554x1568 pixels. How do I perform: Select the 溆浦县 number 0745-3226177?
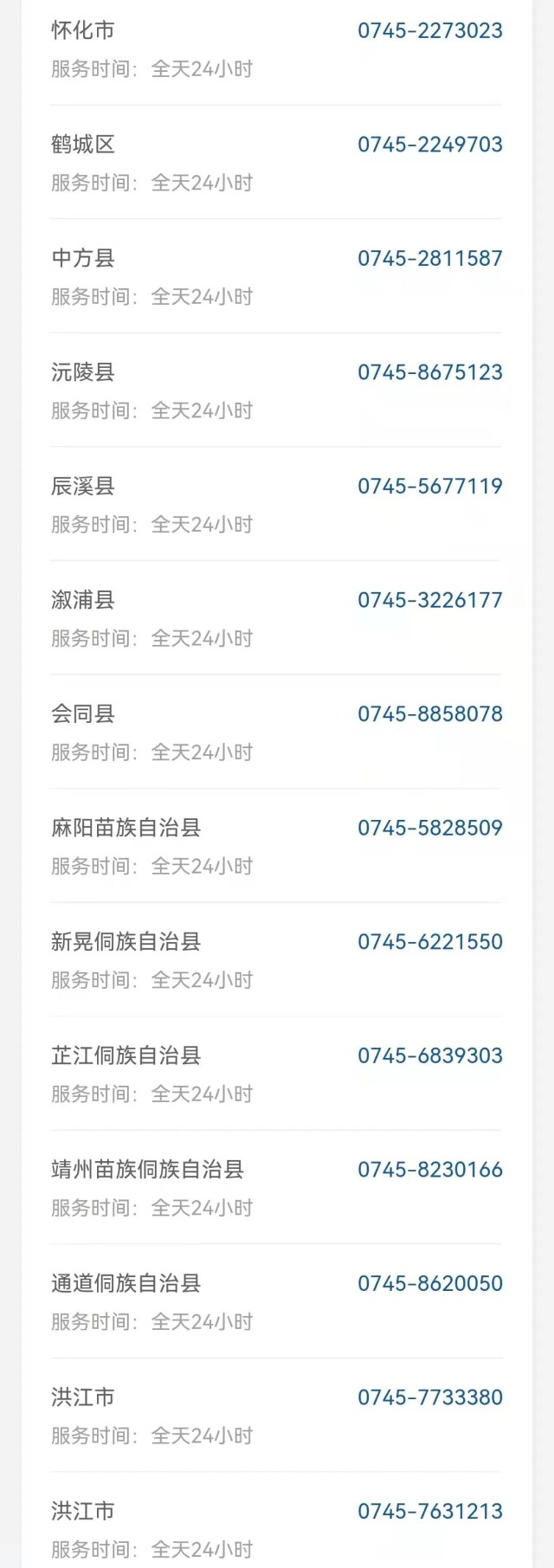[429, 600]
